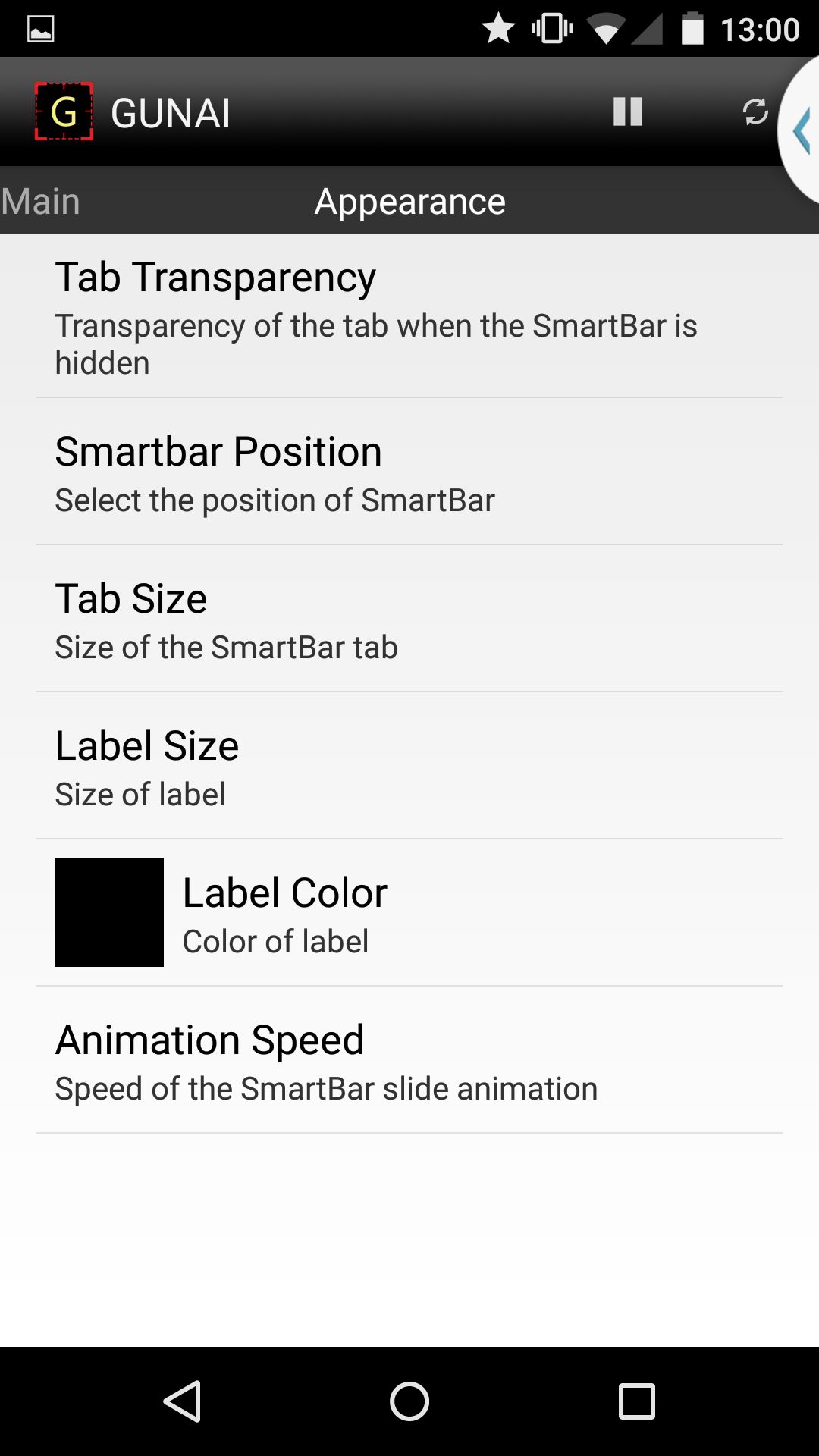The width and height of the screenshot is (819, 1456).
Task: Go back using the system navigation bar
Action: (182, 1401)
